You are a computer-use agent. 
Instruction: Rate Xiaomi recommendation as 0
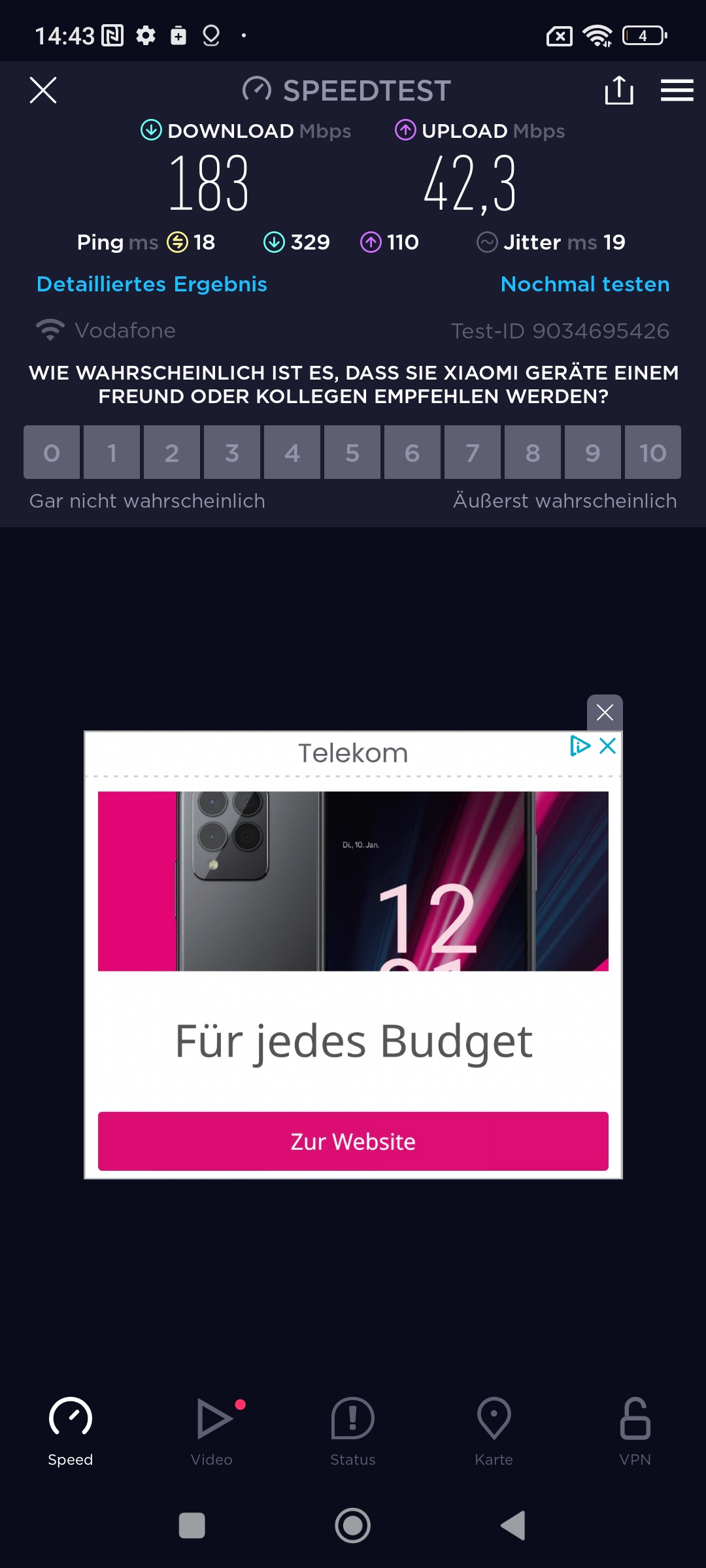point(52,452)
